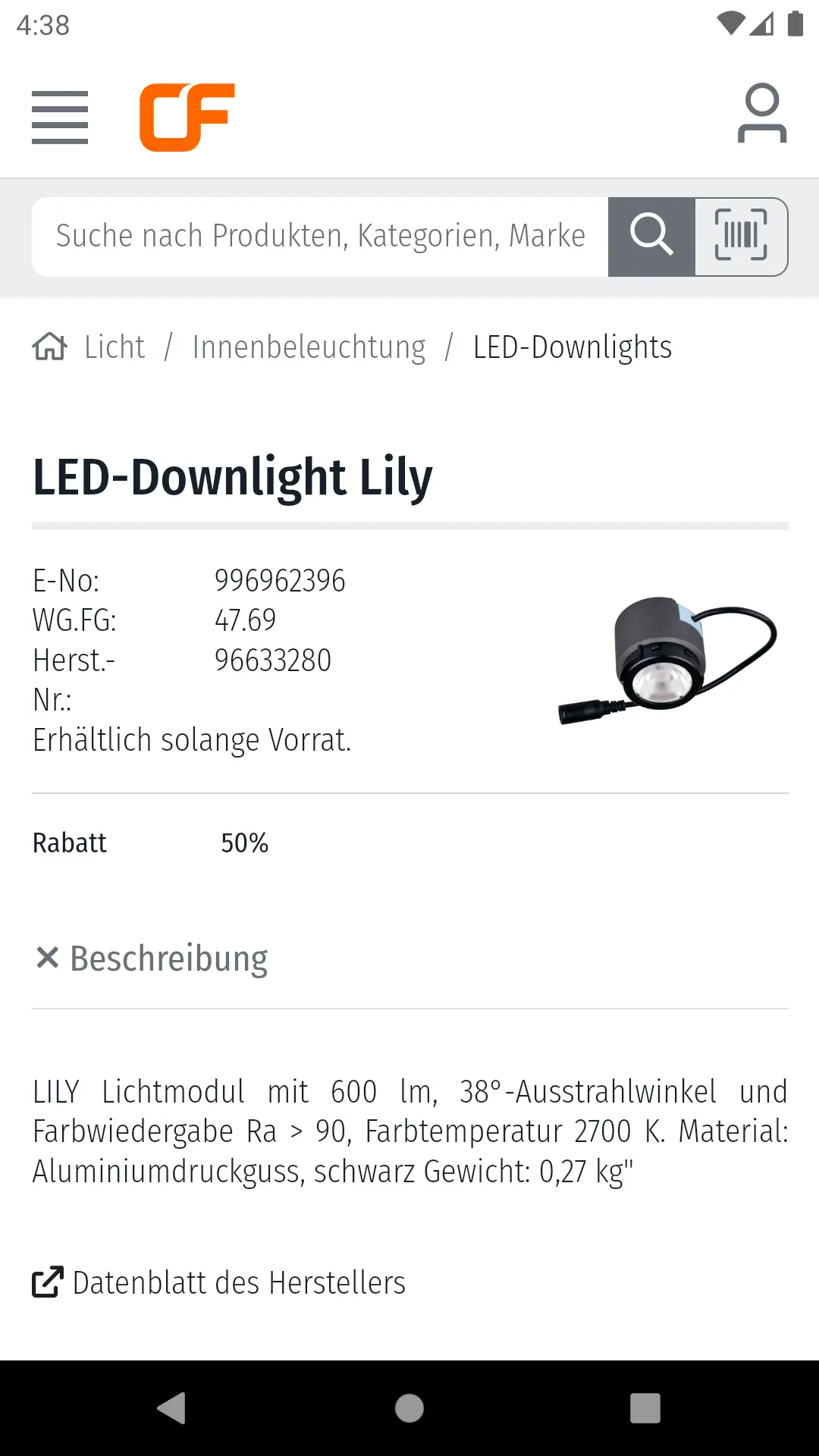Tap the product search field
The image size is (819, 1456).
click(320, 237)
